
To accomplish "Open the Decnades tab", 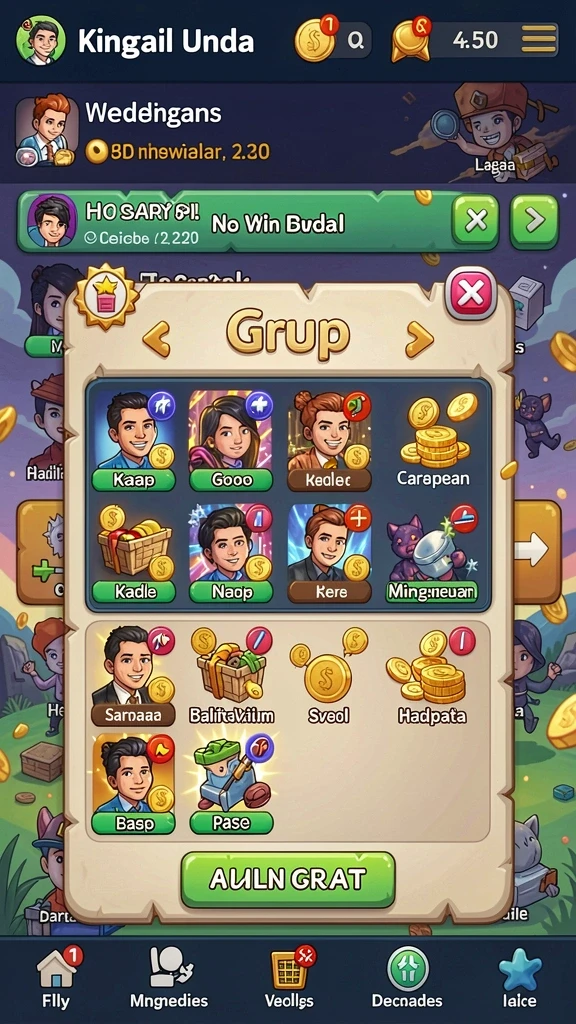I will coord(407,978).
